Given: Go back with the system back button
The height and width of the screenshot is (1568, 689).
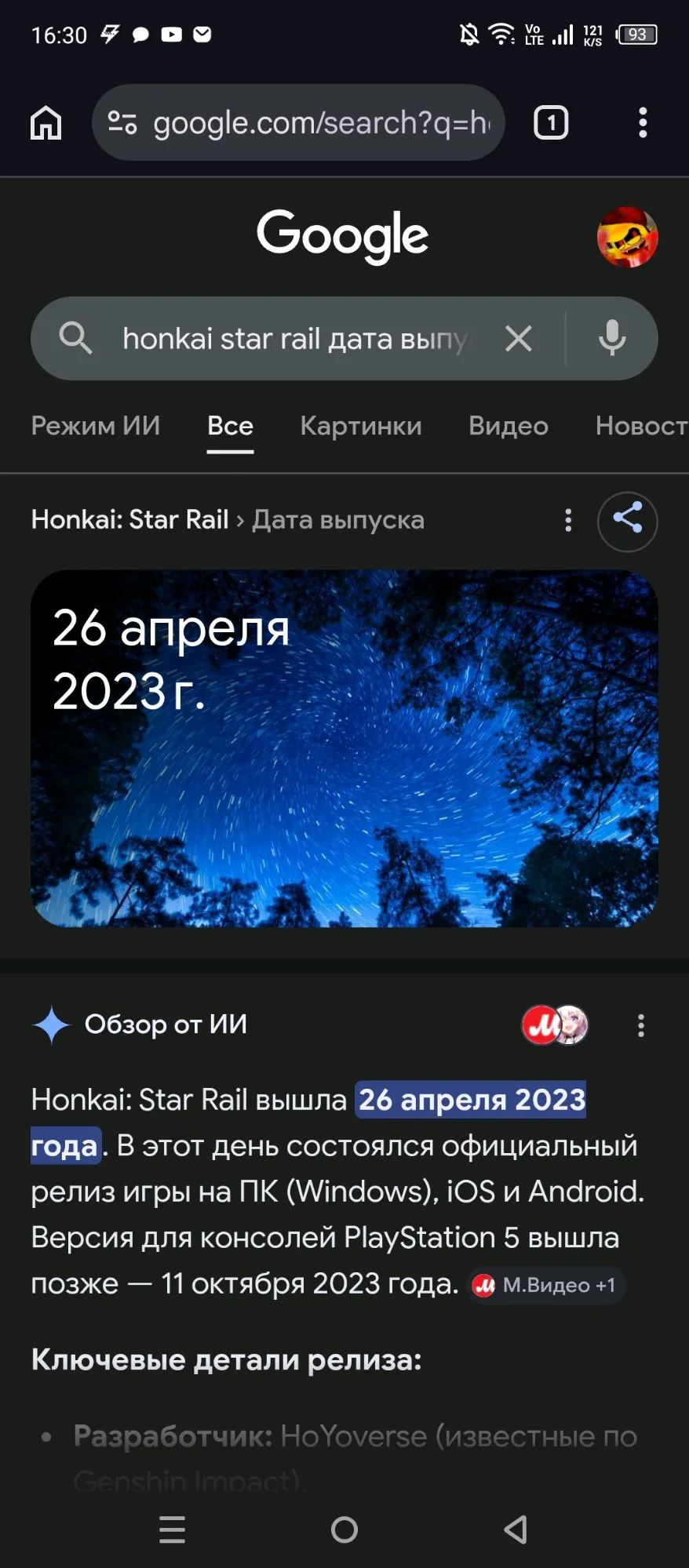Looking at the screenshot, I should point(516,1529).
